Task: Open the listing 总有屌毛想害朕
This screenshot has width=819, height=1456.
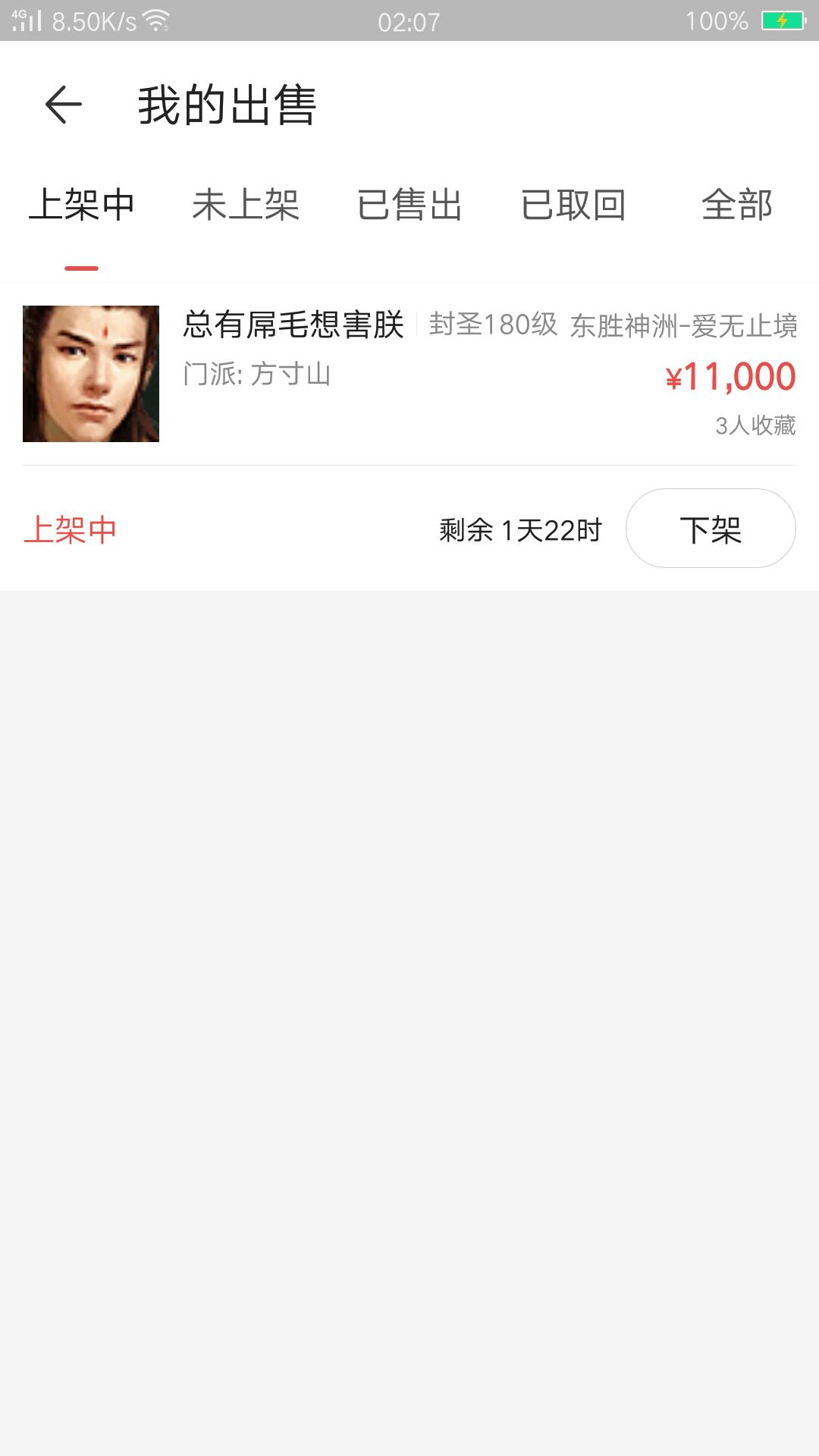Action: (409, 374)
